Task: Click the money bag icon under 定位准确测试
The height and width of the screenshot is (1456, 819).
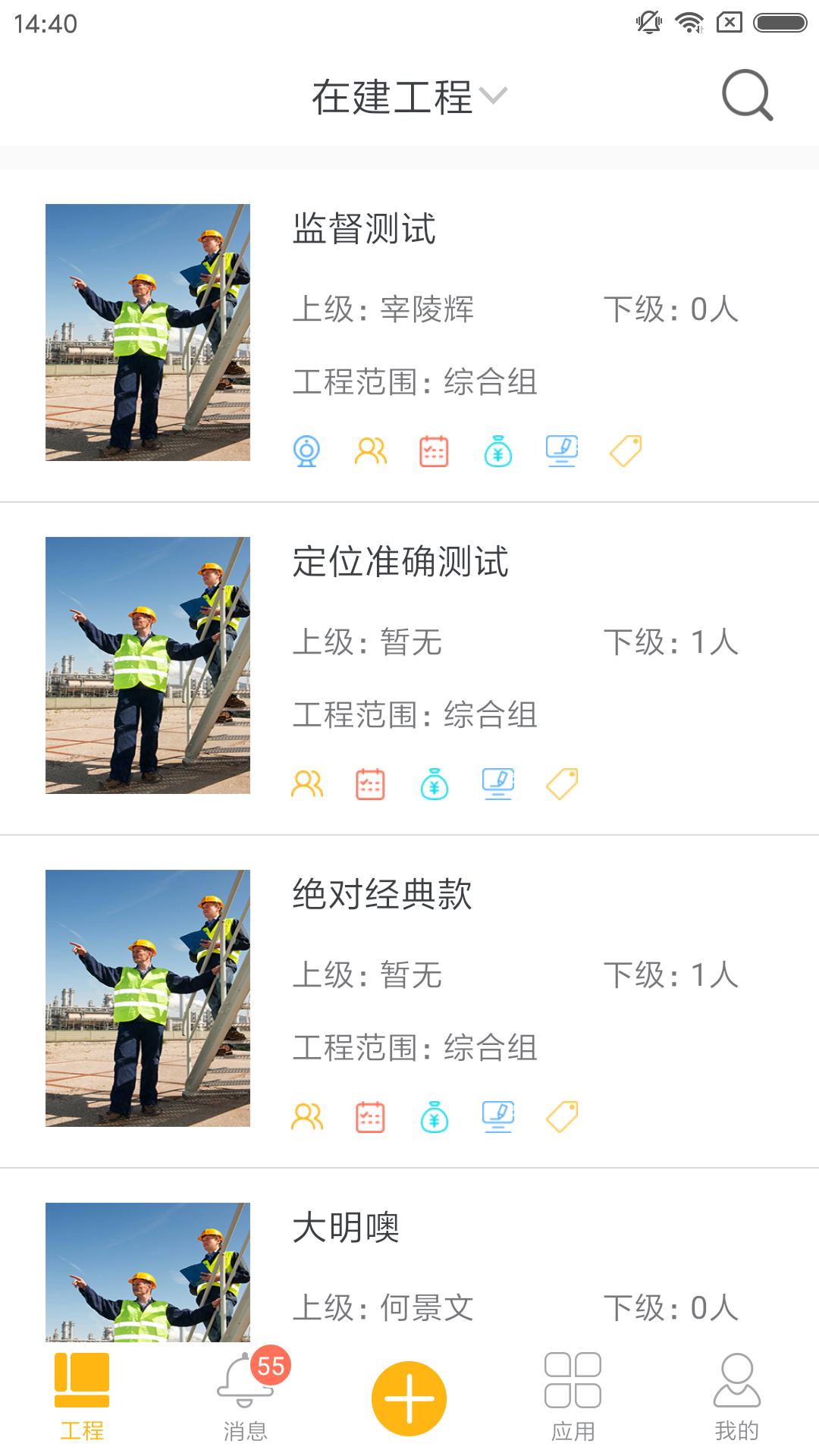Action: click(x=433, y=785)
